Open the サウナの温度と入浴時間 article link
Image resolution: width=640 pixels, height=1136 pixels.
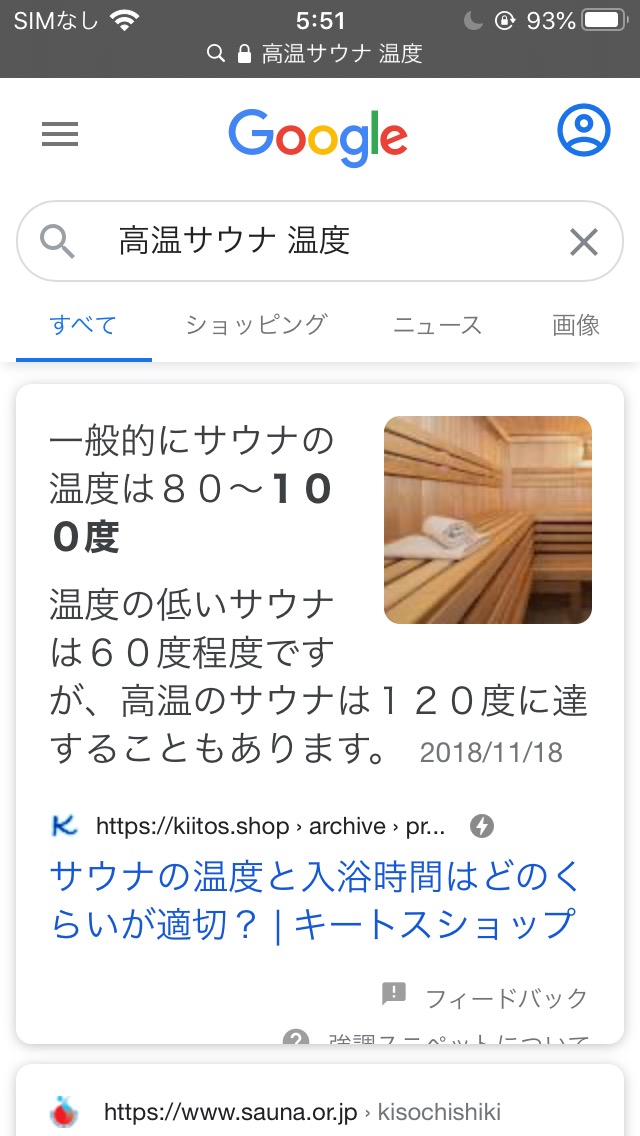314,899
